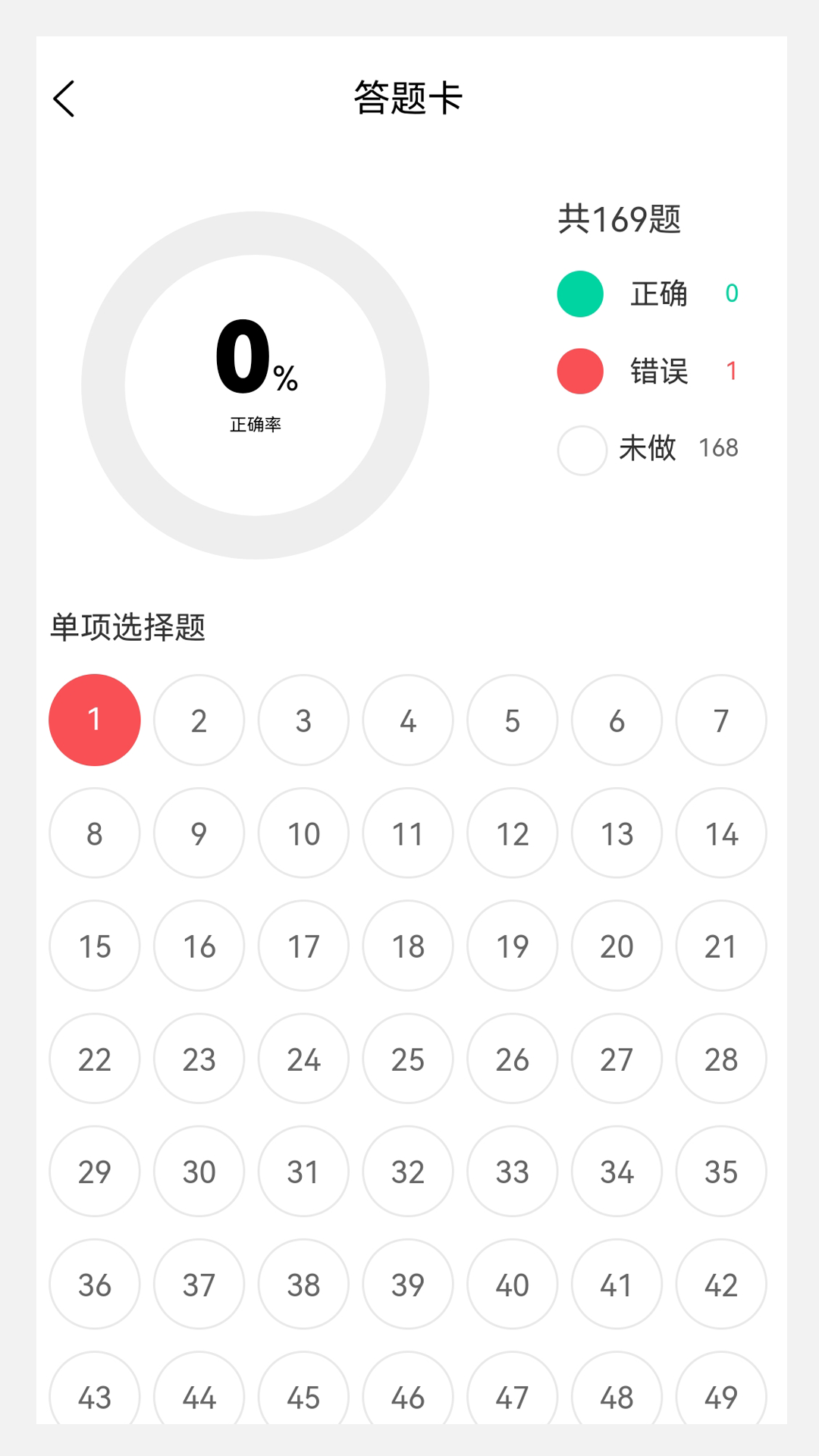Open question 33
819x1456 pixels.
512,1171
